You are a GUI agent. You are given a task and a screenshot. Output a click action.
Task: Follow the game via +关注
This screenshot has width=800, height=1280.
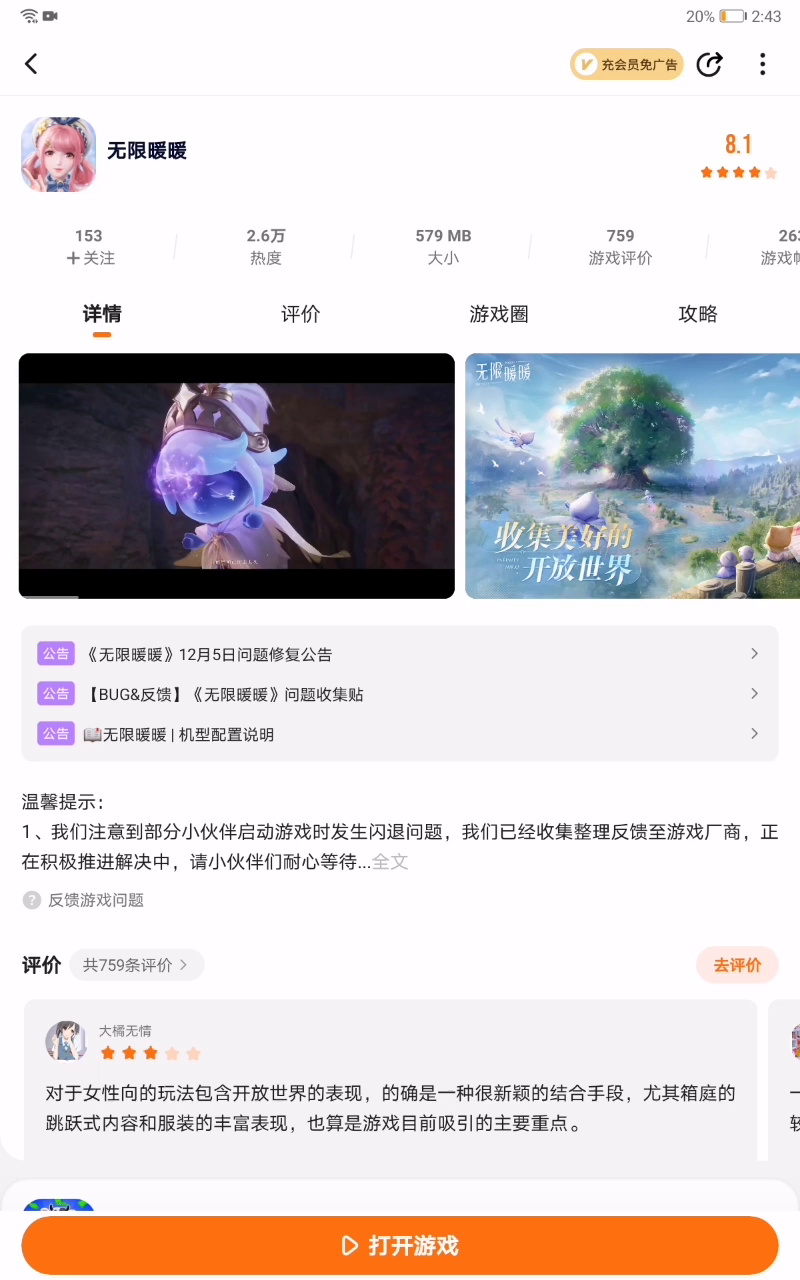pos(90,258)
